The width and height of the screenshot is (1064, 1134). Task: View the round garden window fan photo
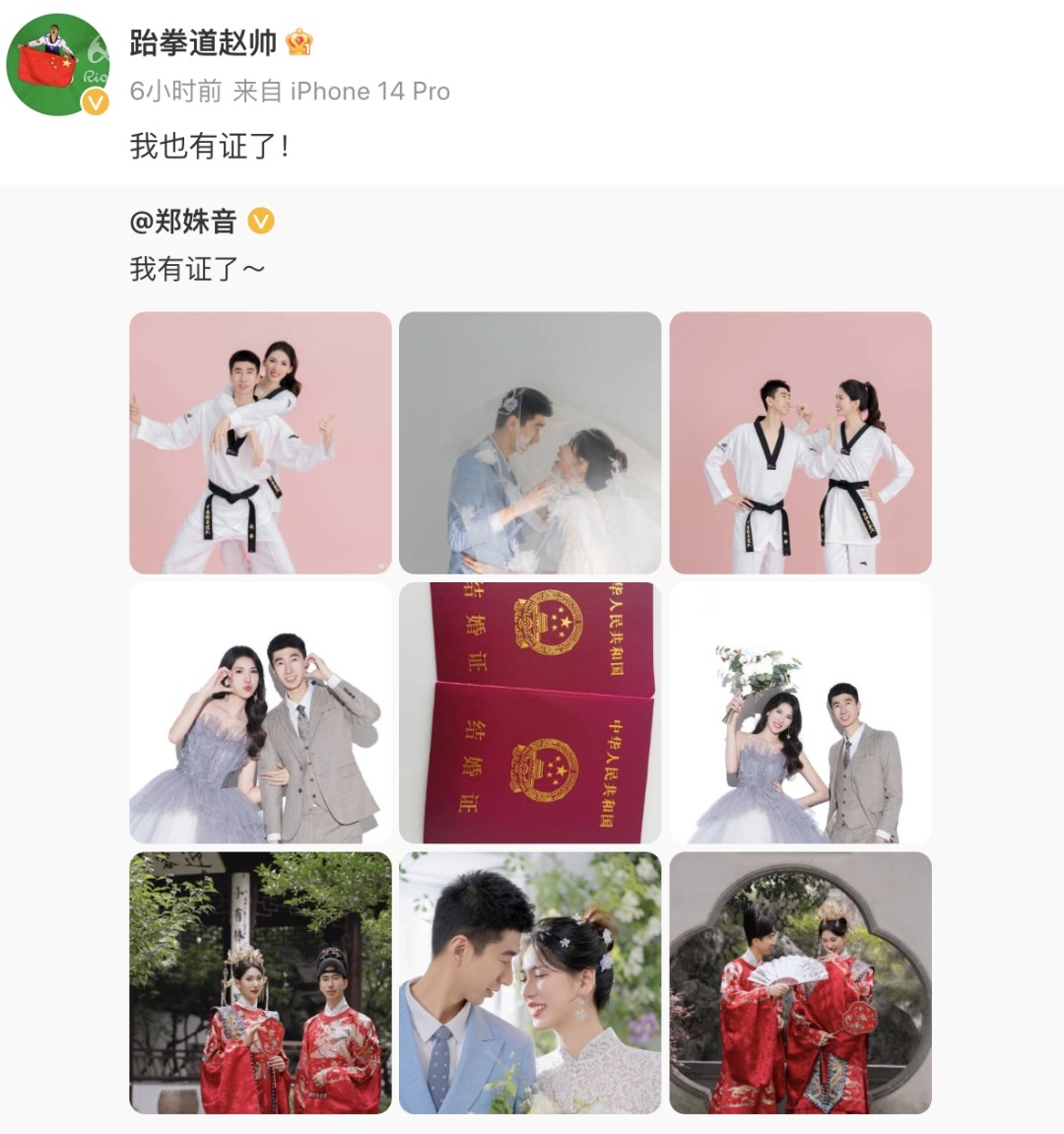(x=800, y=982)
